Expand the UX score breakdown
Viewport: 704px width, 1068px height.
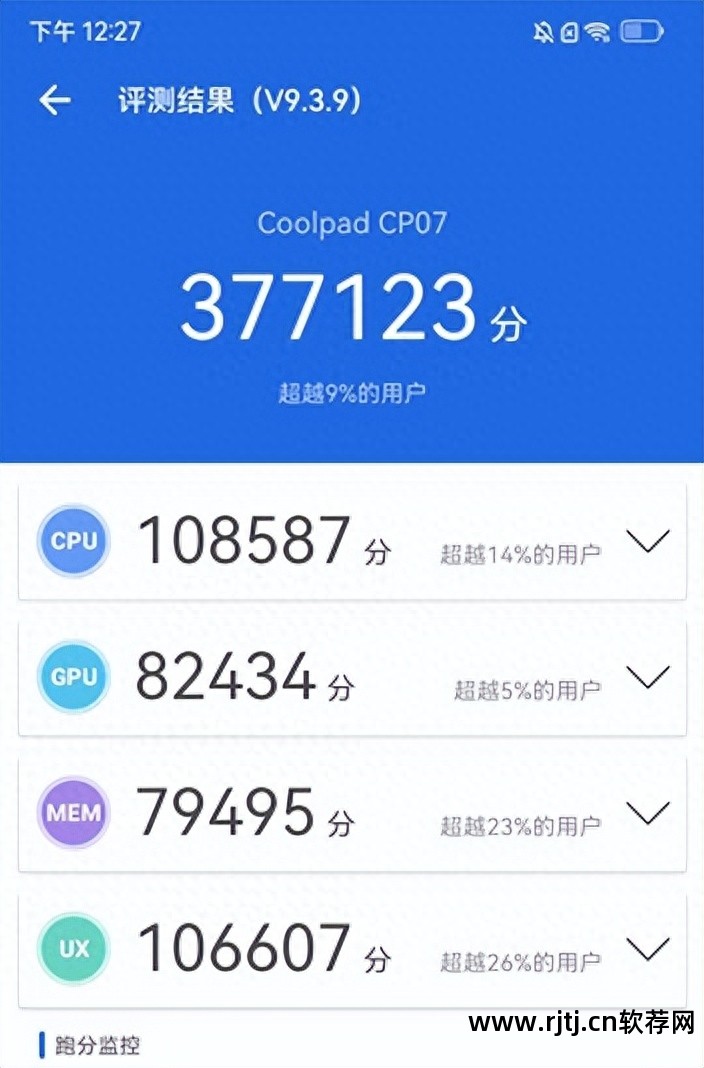[x=646, y=949]
